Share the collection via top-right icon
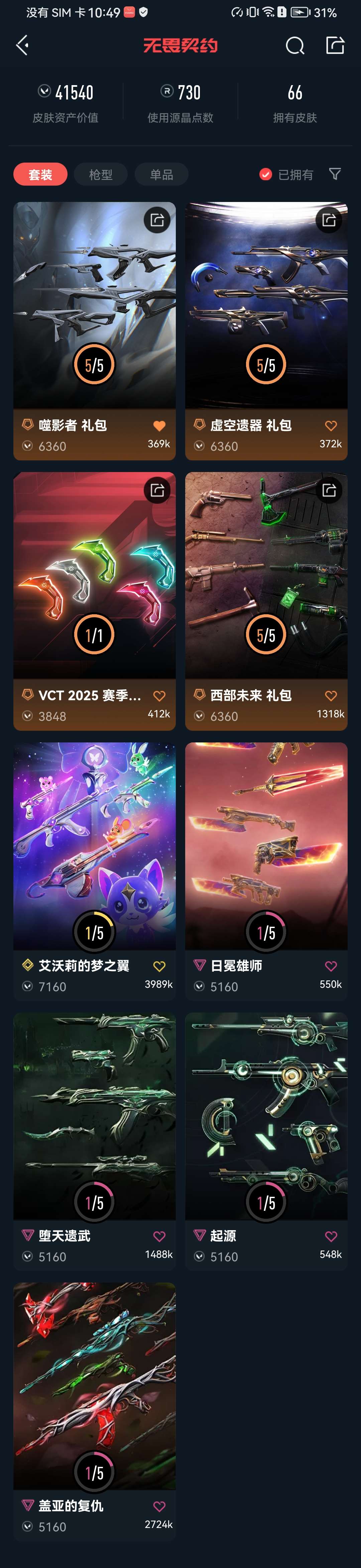The height and width of the screenshot is (1568, 361). coord(335,45)
